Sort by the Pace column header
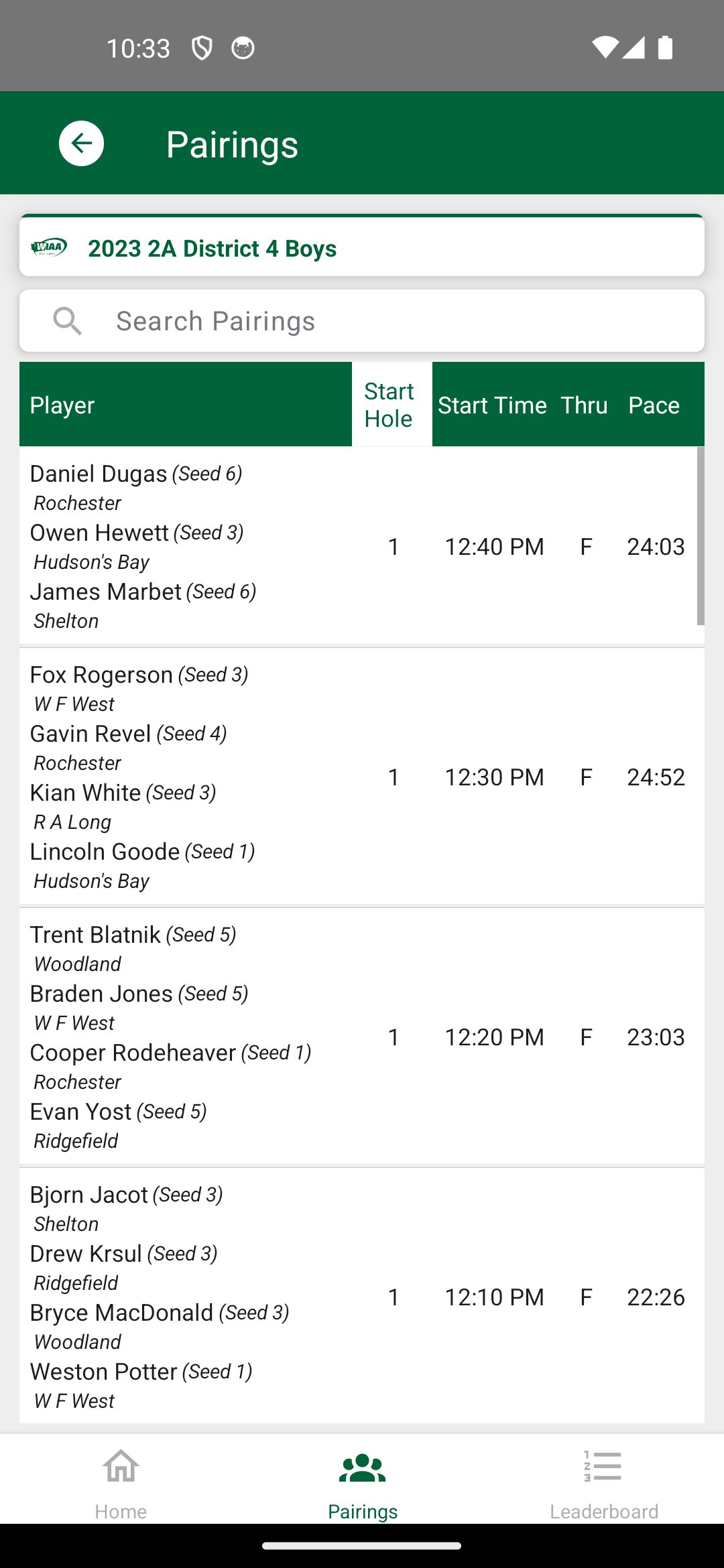This screenshot has height=1568, width=724. 654,405
